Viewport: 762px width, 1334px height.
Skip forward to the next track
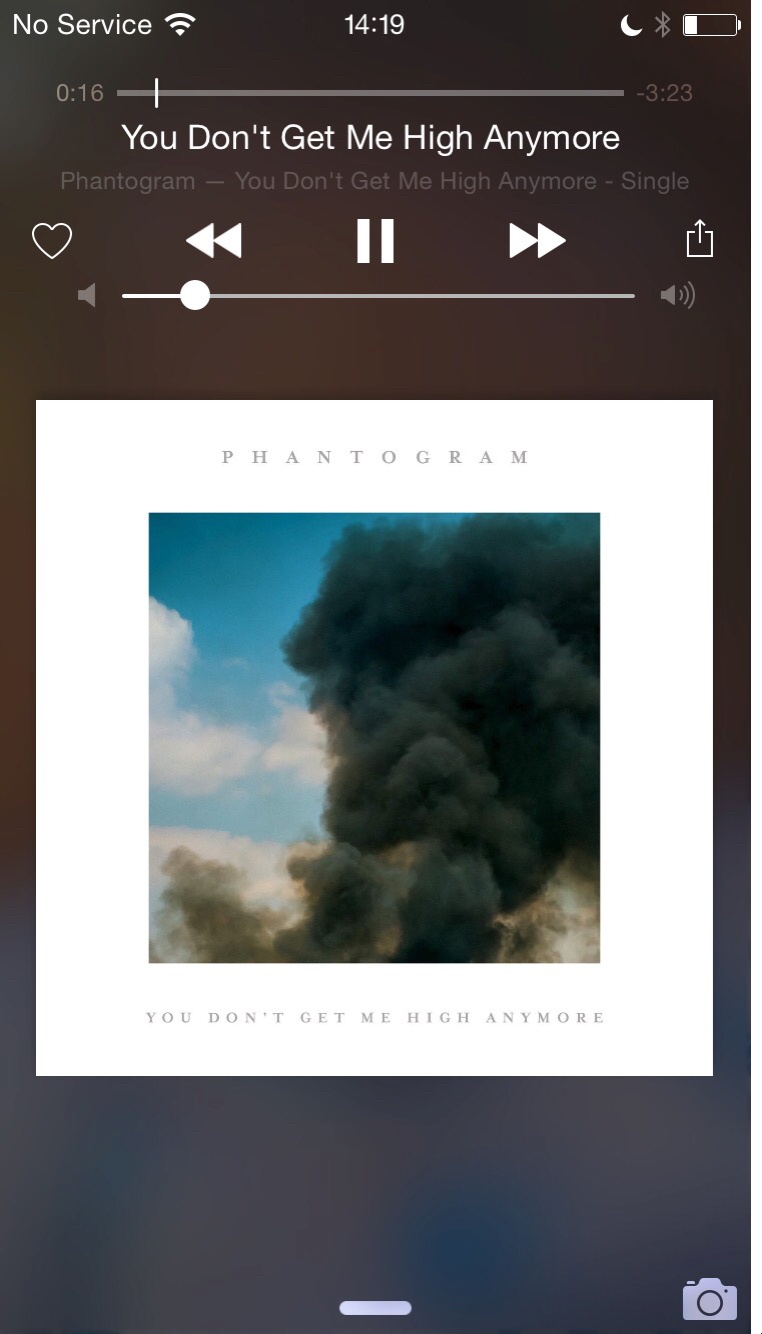pos(537,241)
